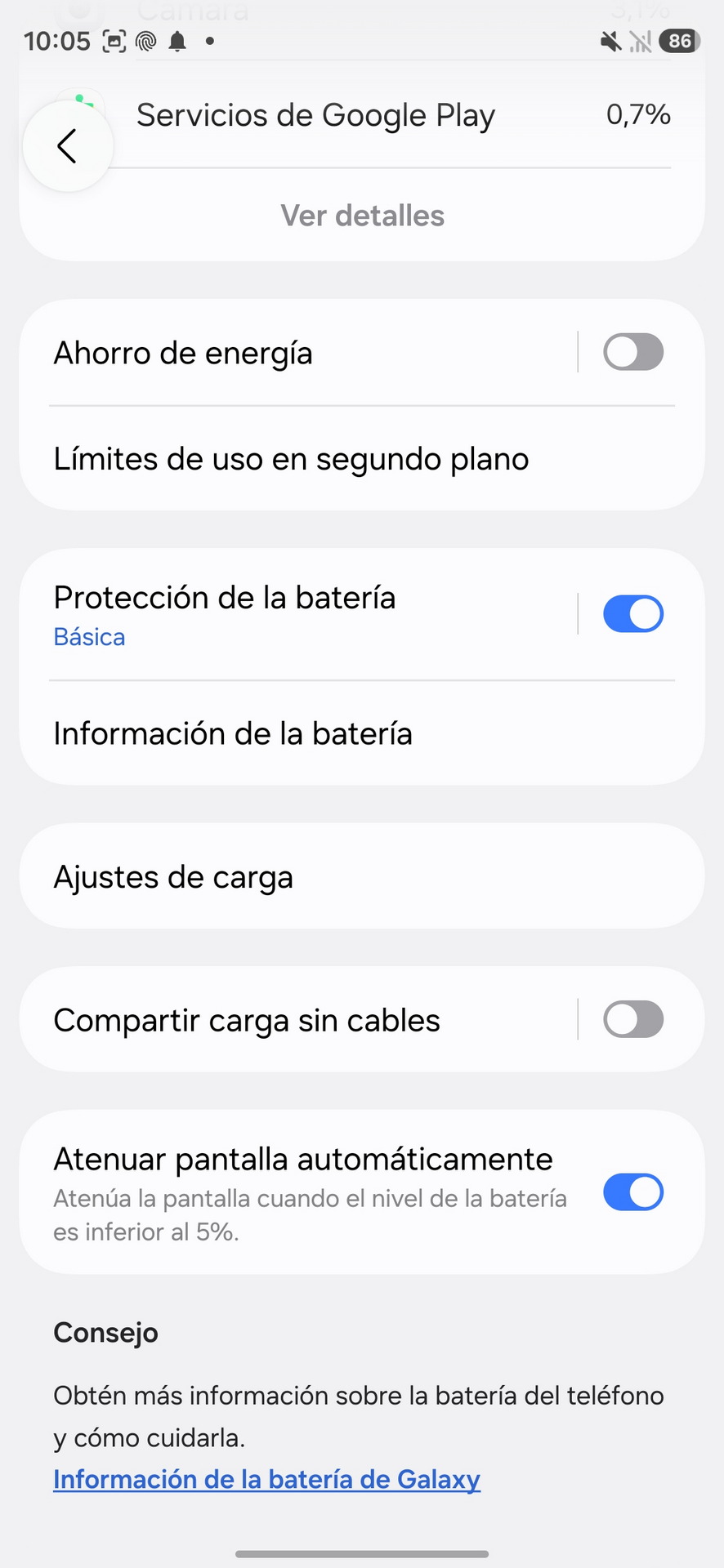Go back using the back arrow
Image resolution: width=724 pixels, height=1568 pixels.
[x=67, y=147]
